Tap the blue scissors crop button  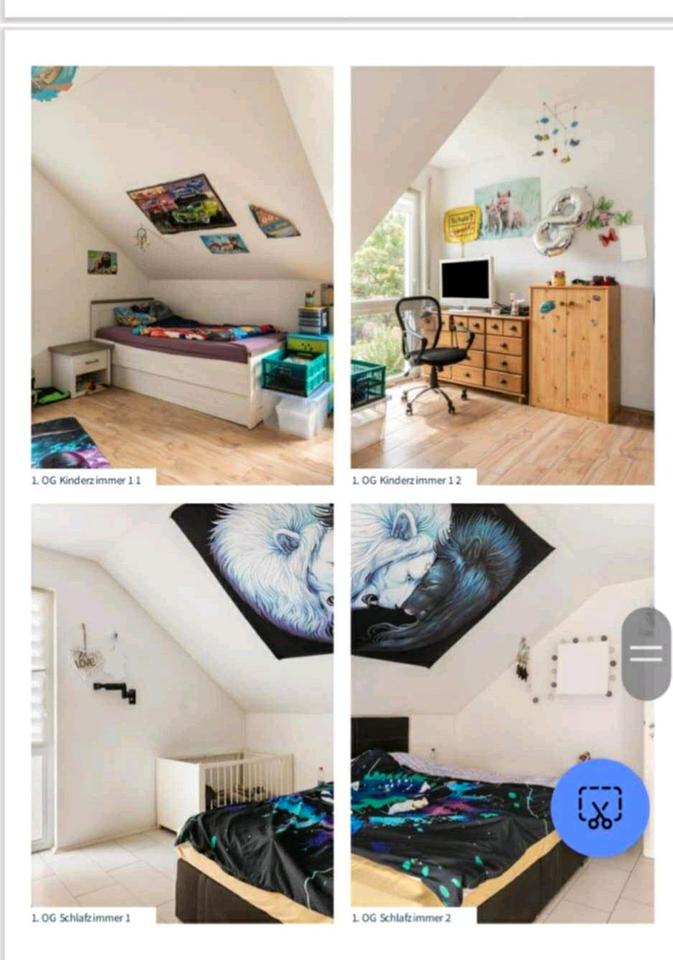click(600, 807)
